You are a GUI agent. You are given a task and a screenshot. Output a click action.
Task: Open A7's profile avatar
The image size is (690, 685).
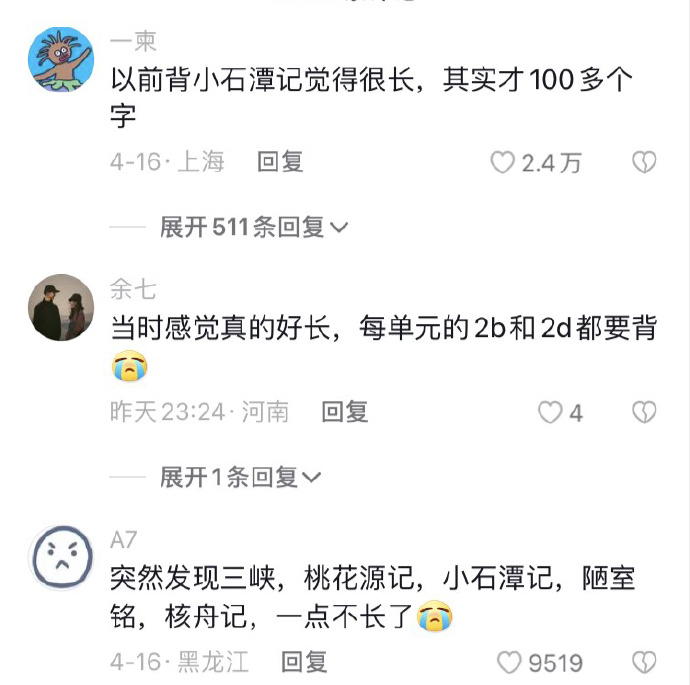click(x=61, y=557)
